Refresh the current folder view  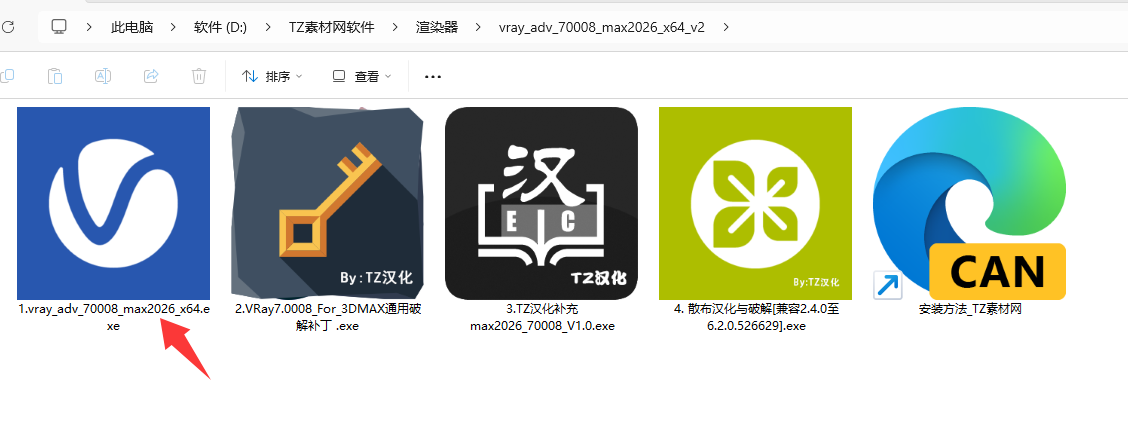[7, 27]
